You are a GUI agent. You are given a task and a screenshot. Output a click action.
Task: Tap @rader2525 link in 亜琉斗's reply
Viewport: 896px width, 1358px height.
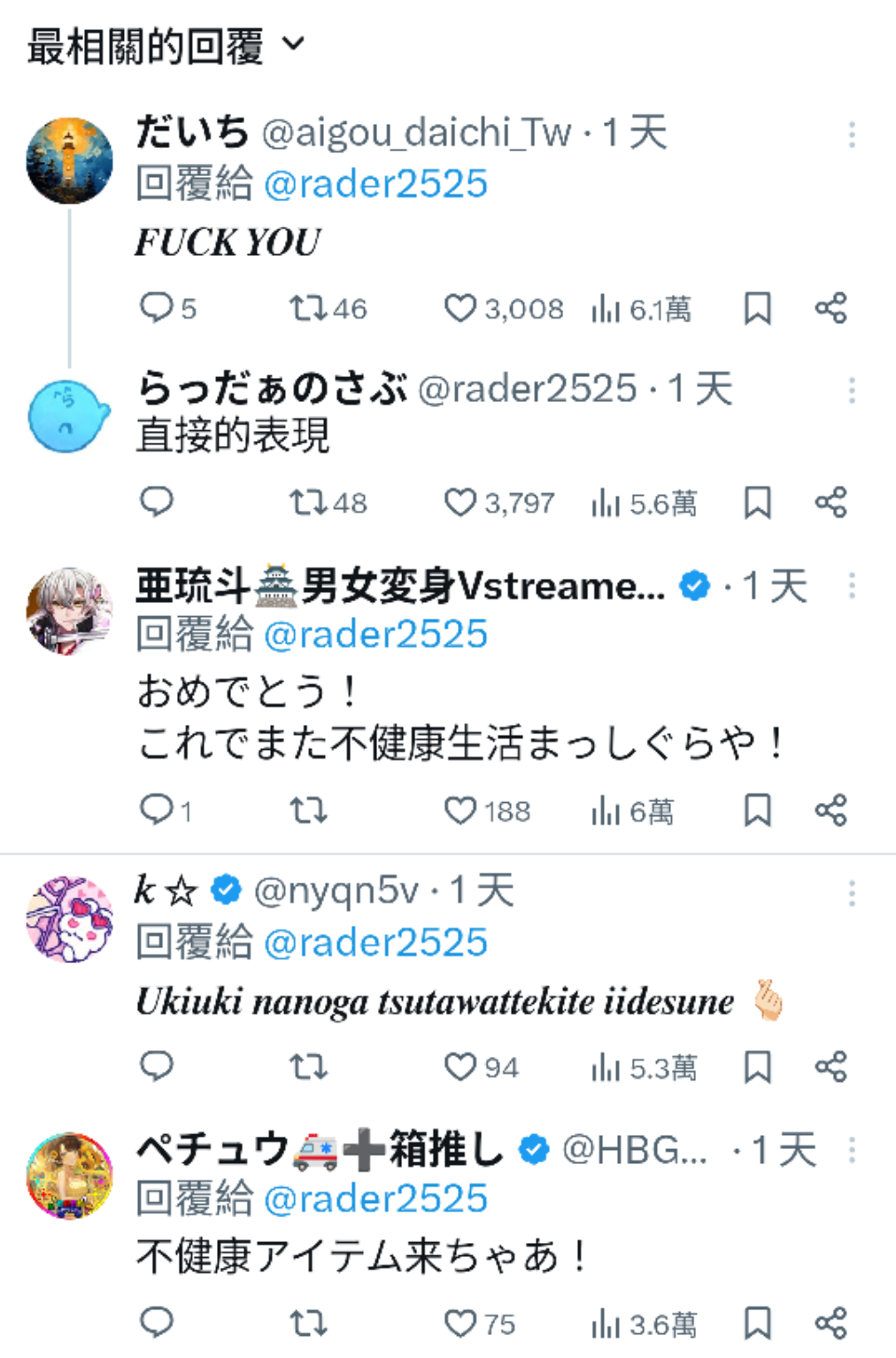point(375,635)
